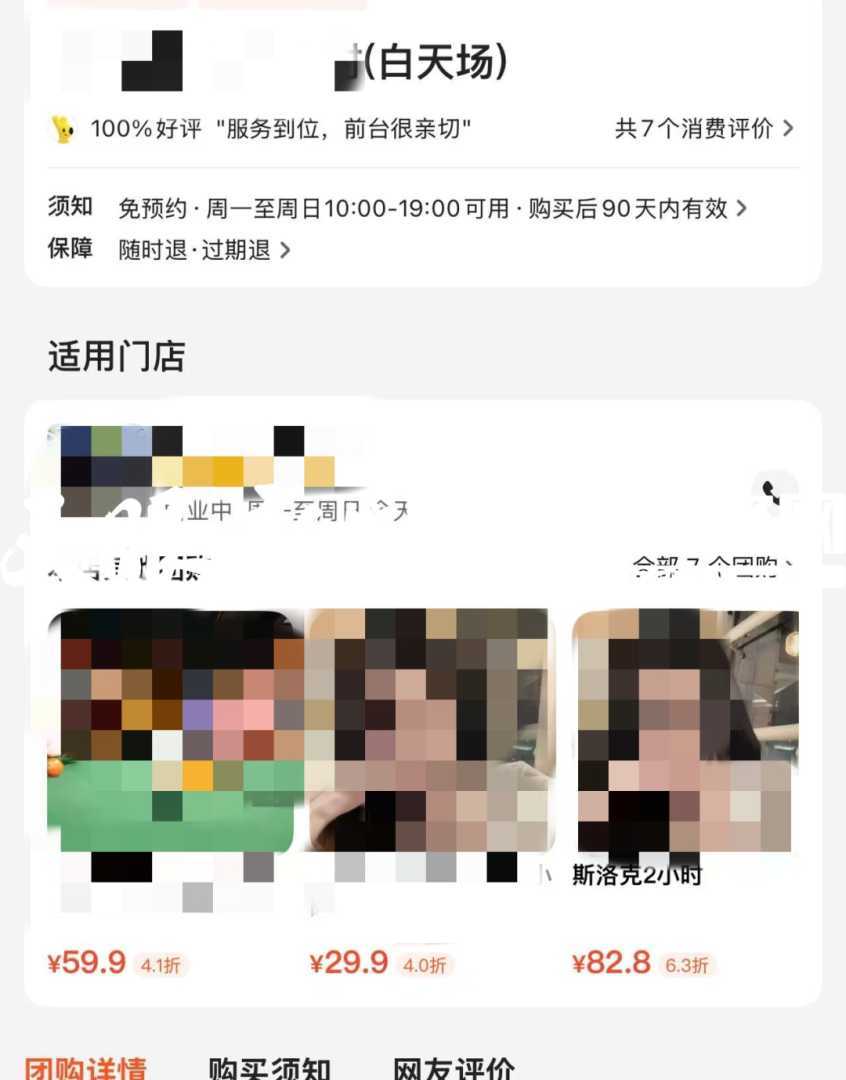Switch to the 团购详情 tab
Image resolution: width=846 pixels, height=1080 pixels.
(86, 1066)
